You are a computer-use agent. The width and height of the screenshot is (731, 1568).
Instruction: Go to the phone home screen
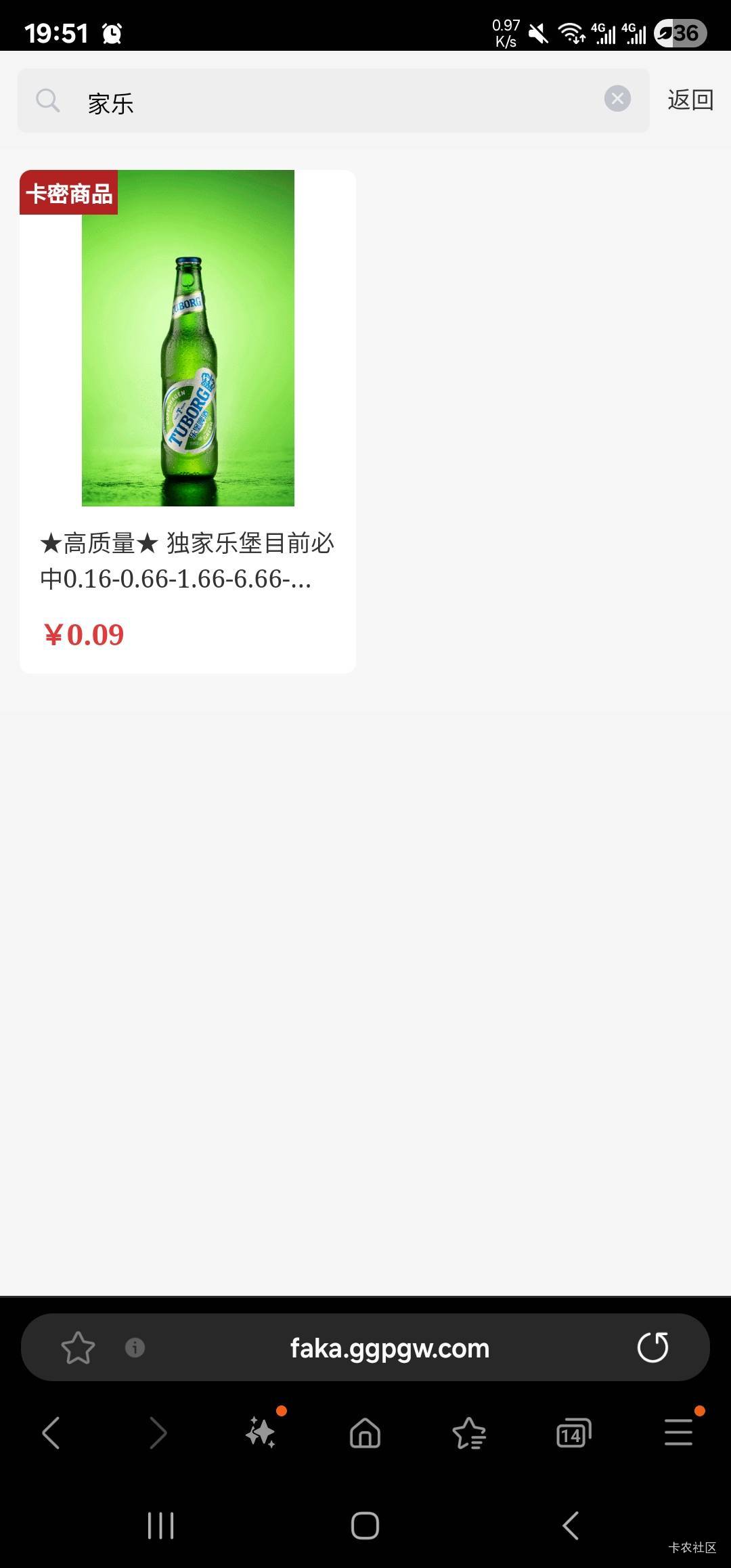(x=365, y=1525)
